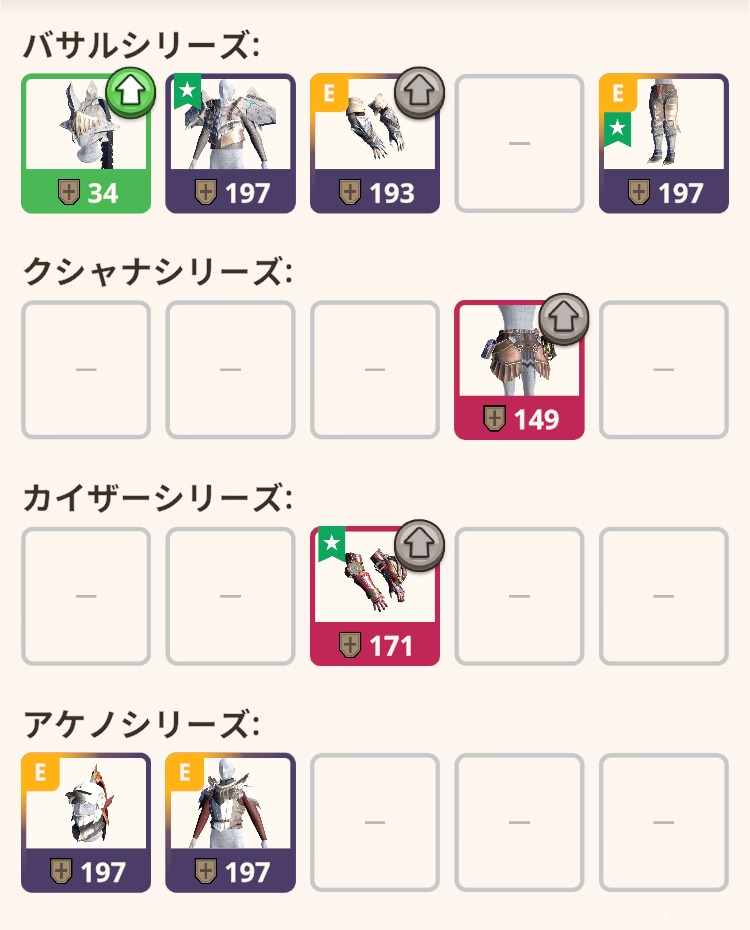
Task: Open the バサル gloves with defense 193
Action: [374, 143]
